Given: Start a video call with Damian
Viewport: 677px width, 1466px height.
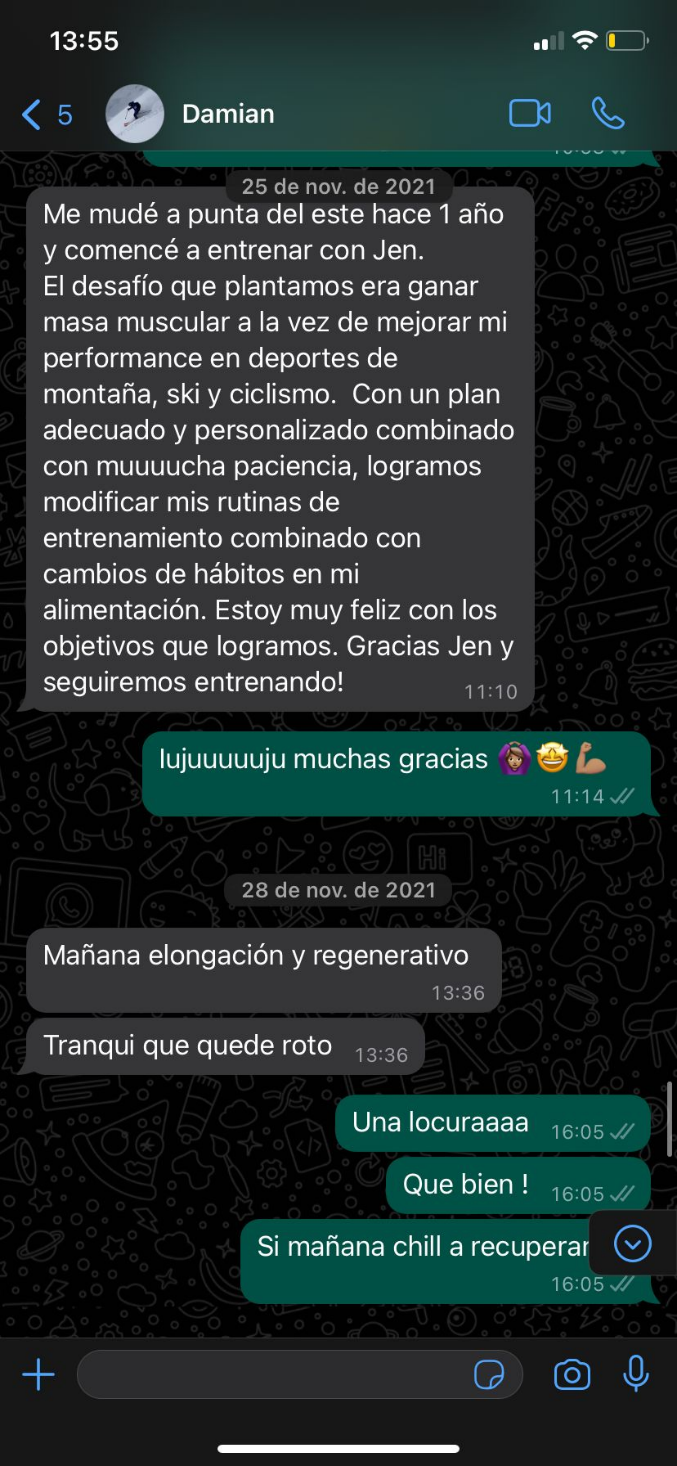Looking at the screenshot, I should [530, 113].
